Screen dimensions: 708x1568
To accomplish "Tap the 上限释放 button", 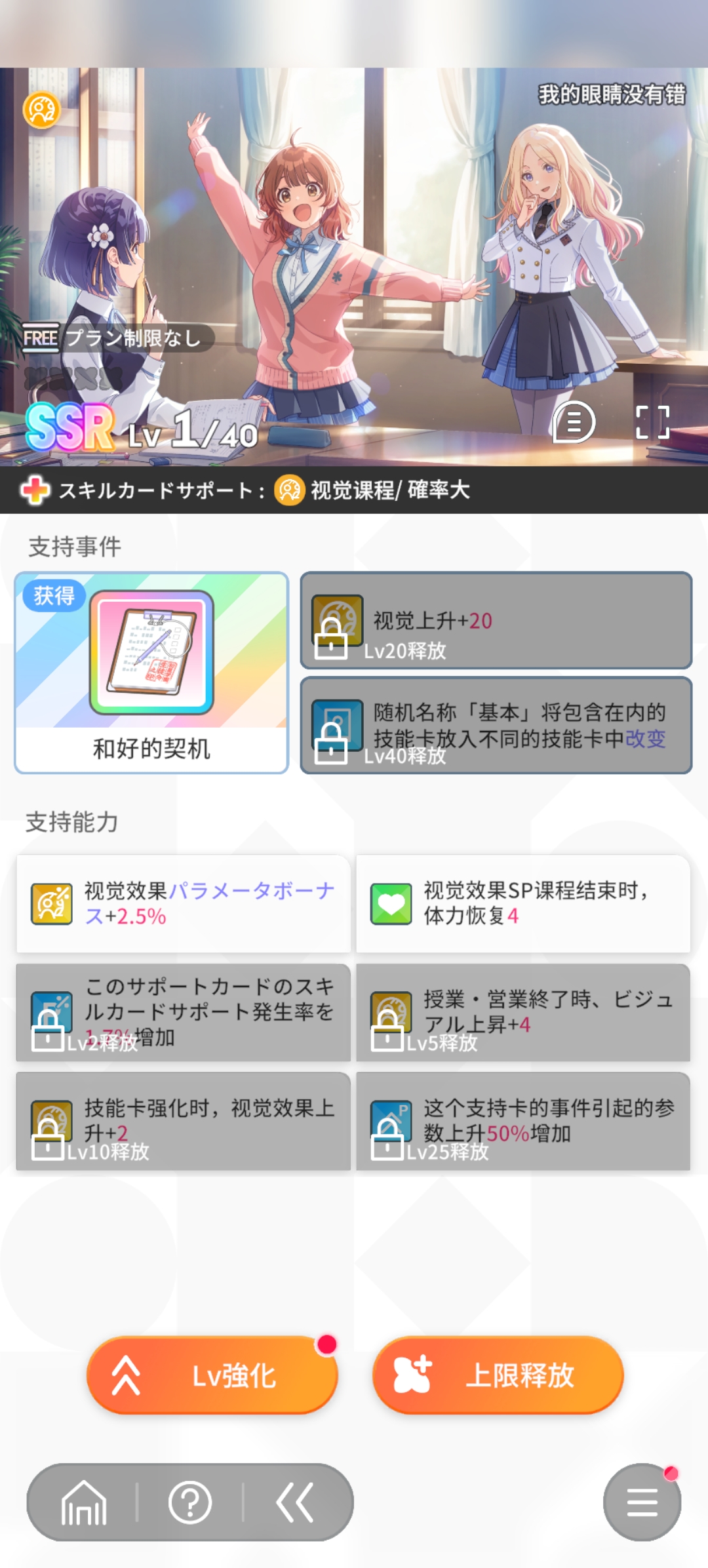I will coord(498,1375).
